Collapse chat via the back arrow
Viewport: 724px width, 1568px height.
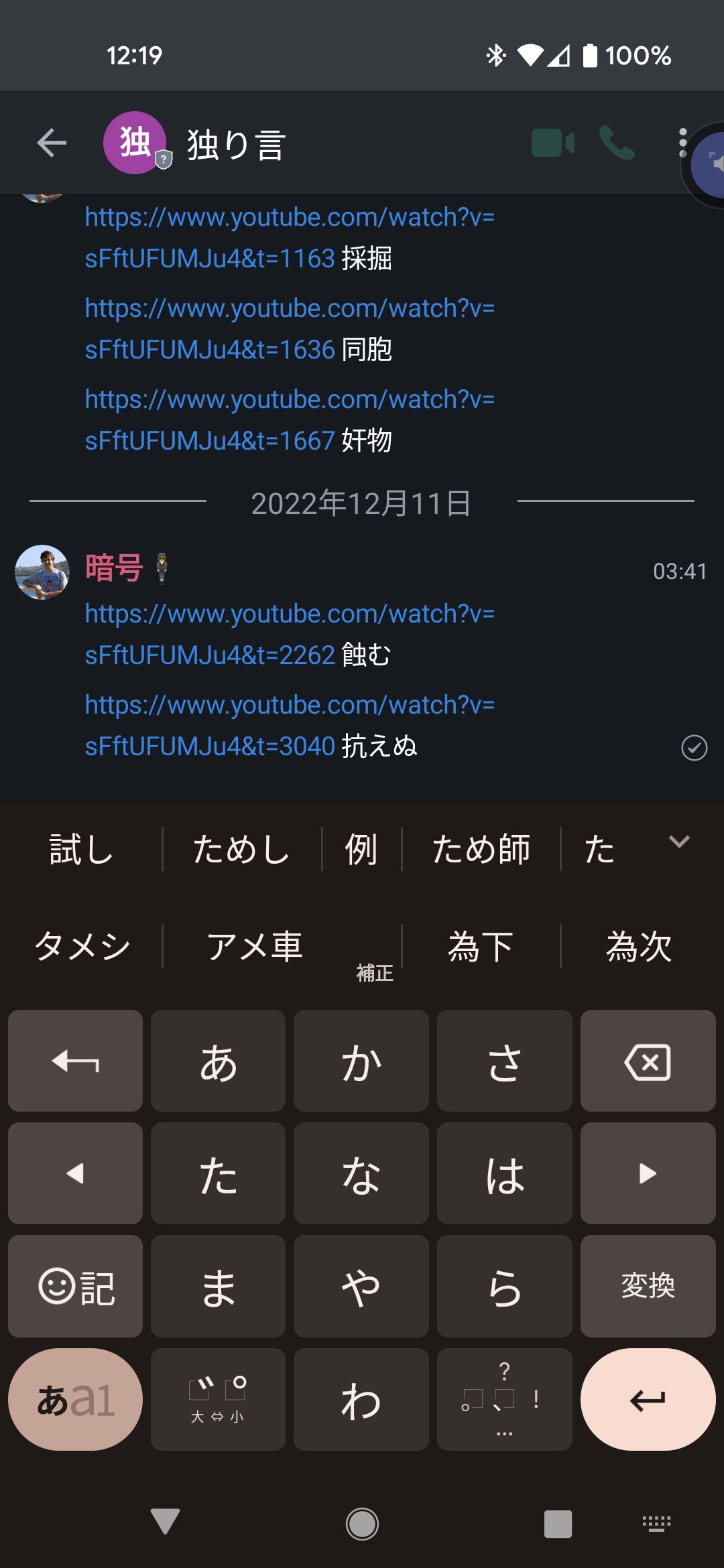[51, 142]
